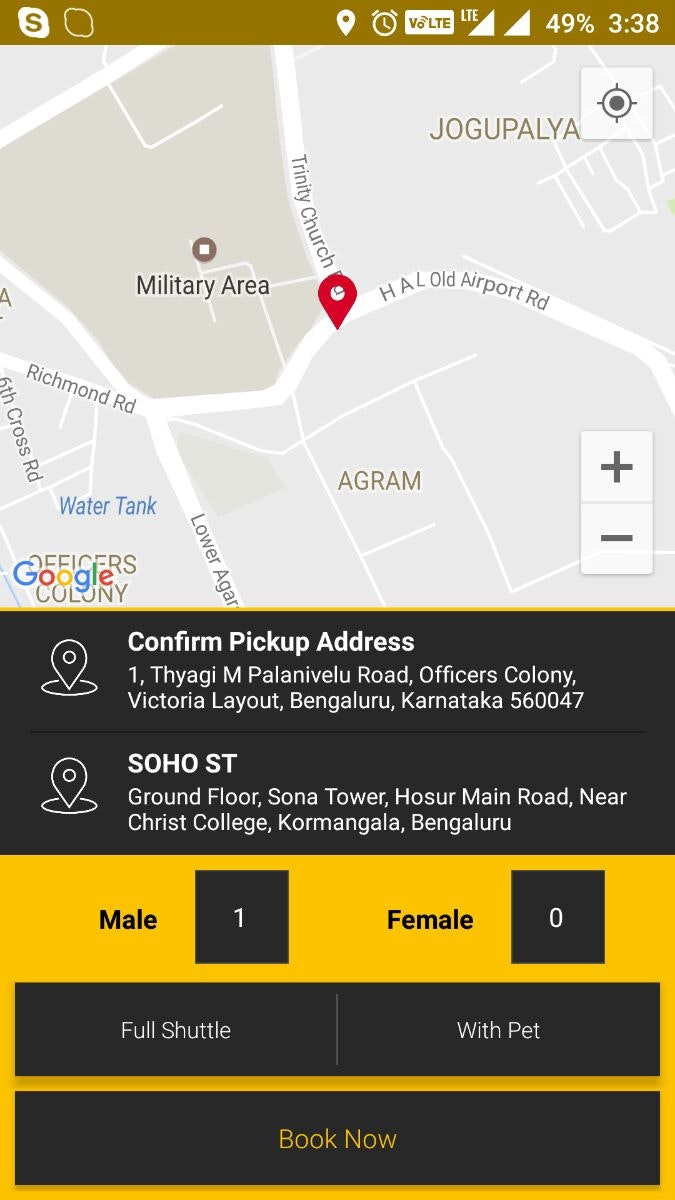Center map on my current location
Viewport: 675px width, 1200px height.
pos(616,104)
